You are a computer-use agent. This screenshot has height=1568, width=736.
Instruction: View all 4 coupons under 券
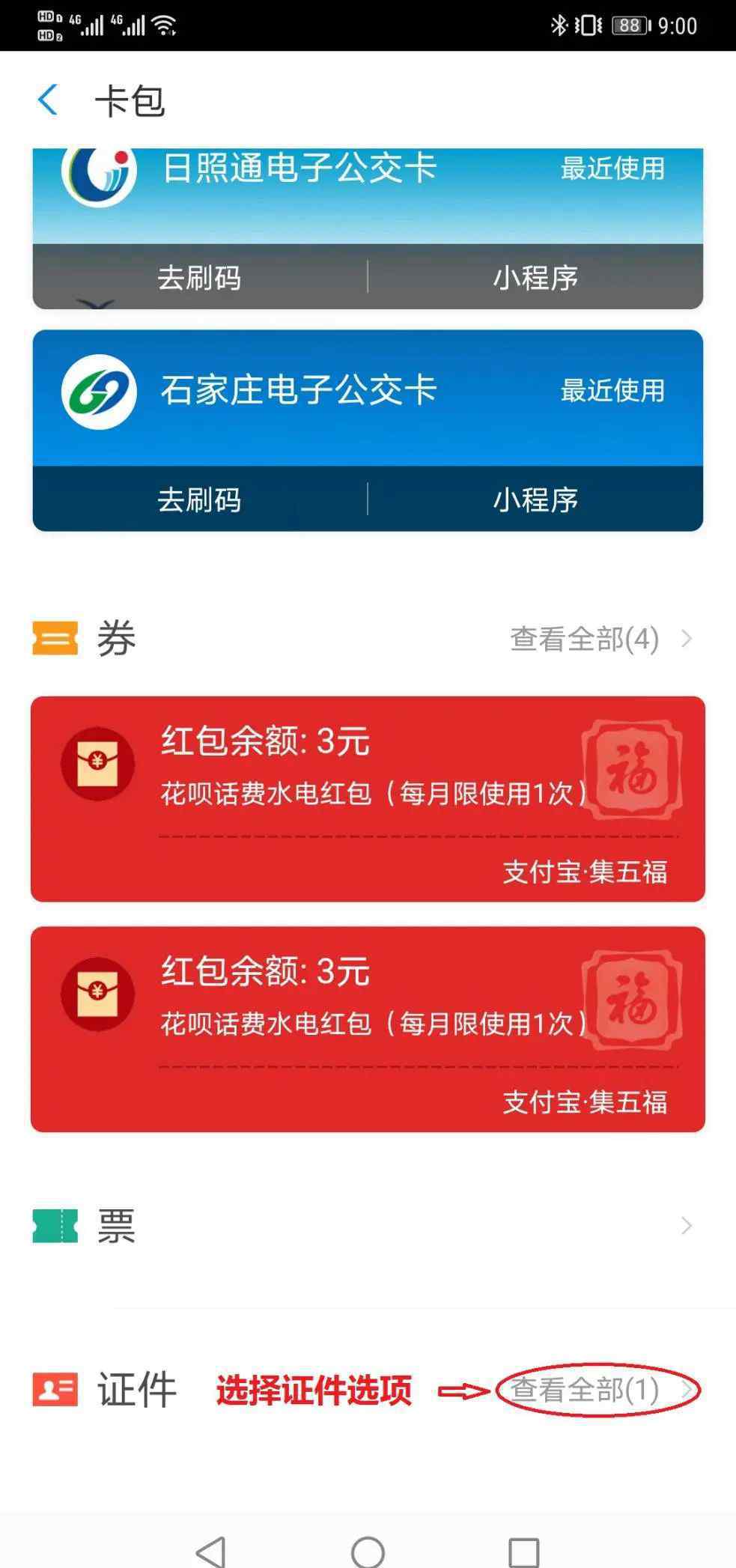pos(599,639)
